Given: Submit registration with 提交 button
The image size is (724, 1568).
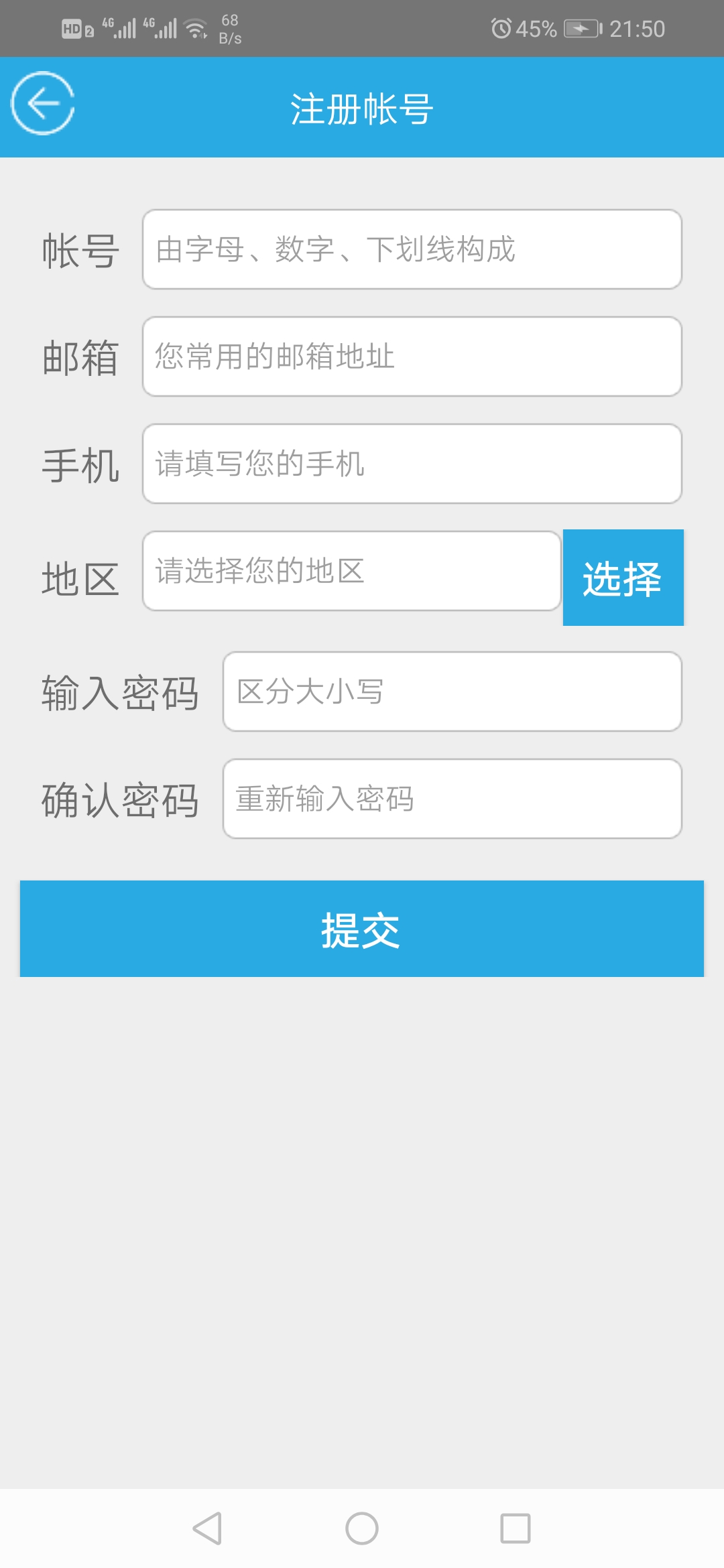Looking at the screenshot, I should tap(362, 929).
